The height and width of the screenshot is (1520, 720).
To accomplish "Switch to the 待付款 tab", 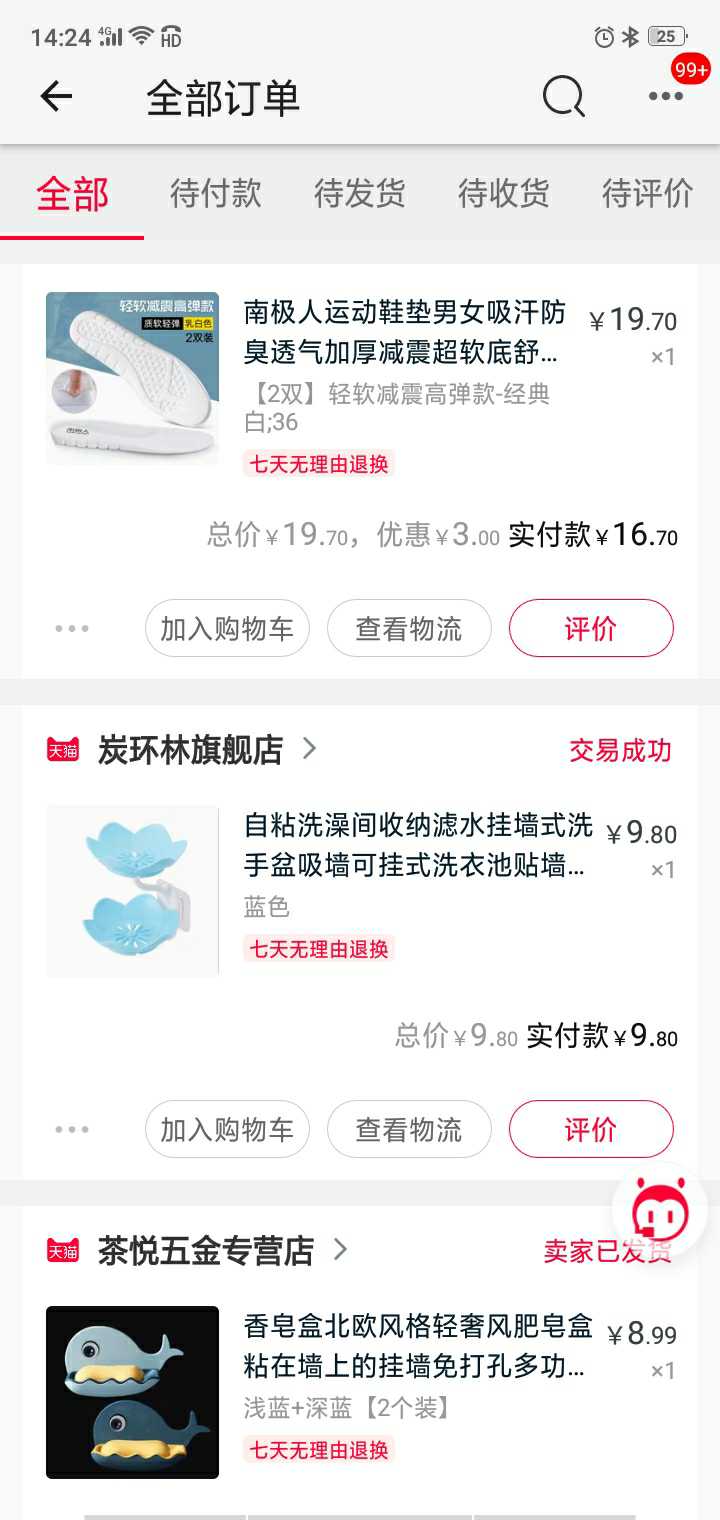I will point(216,192).
